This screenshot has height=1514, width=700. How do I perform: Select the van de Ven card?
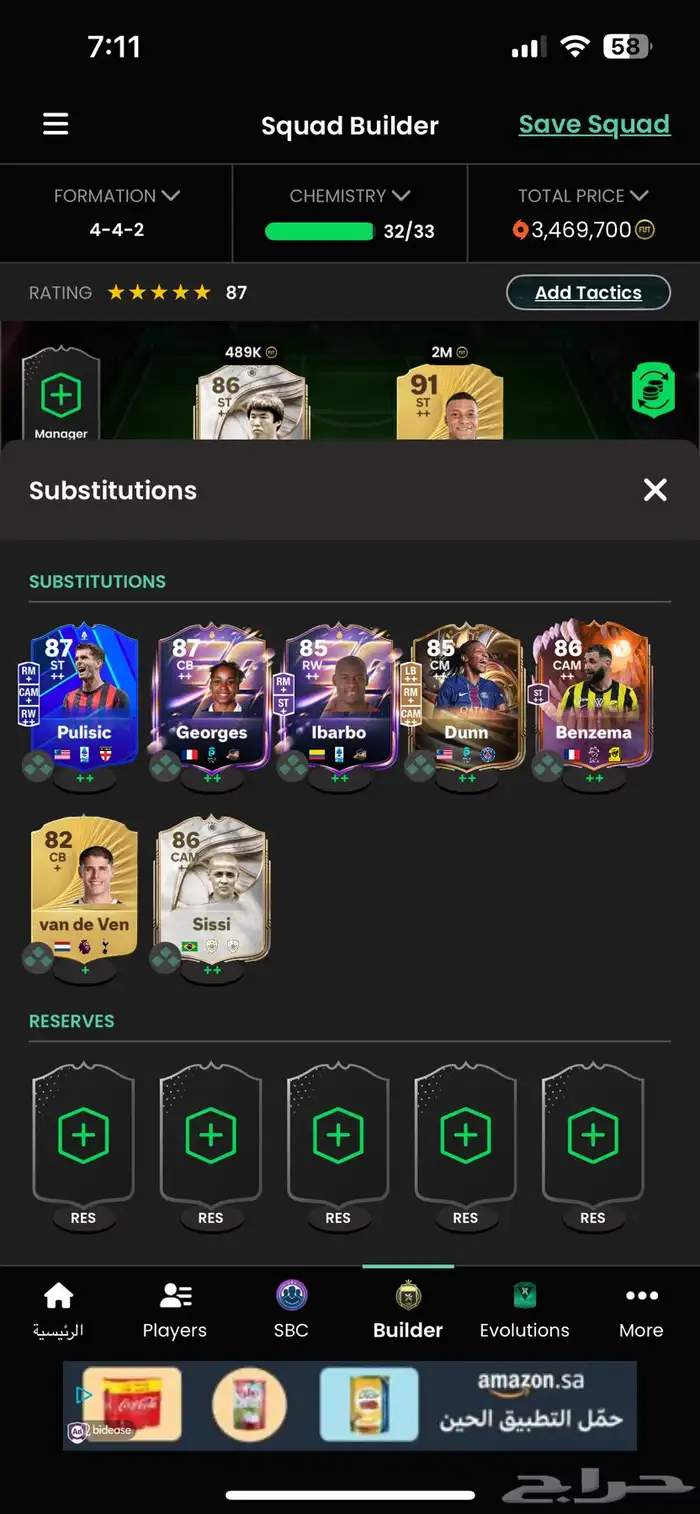(84, 887)
